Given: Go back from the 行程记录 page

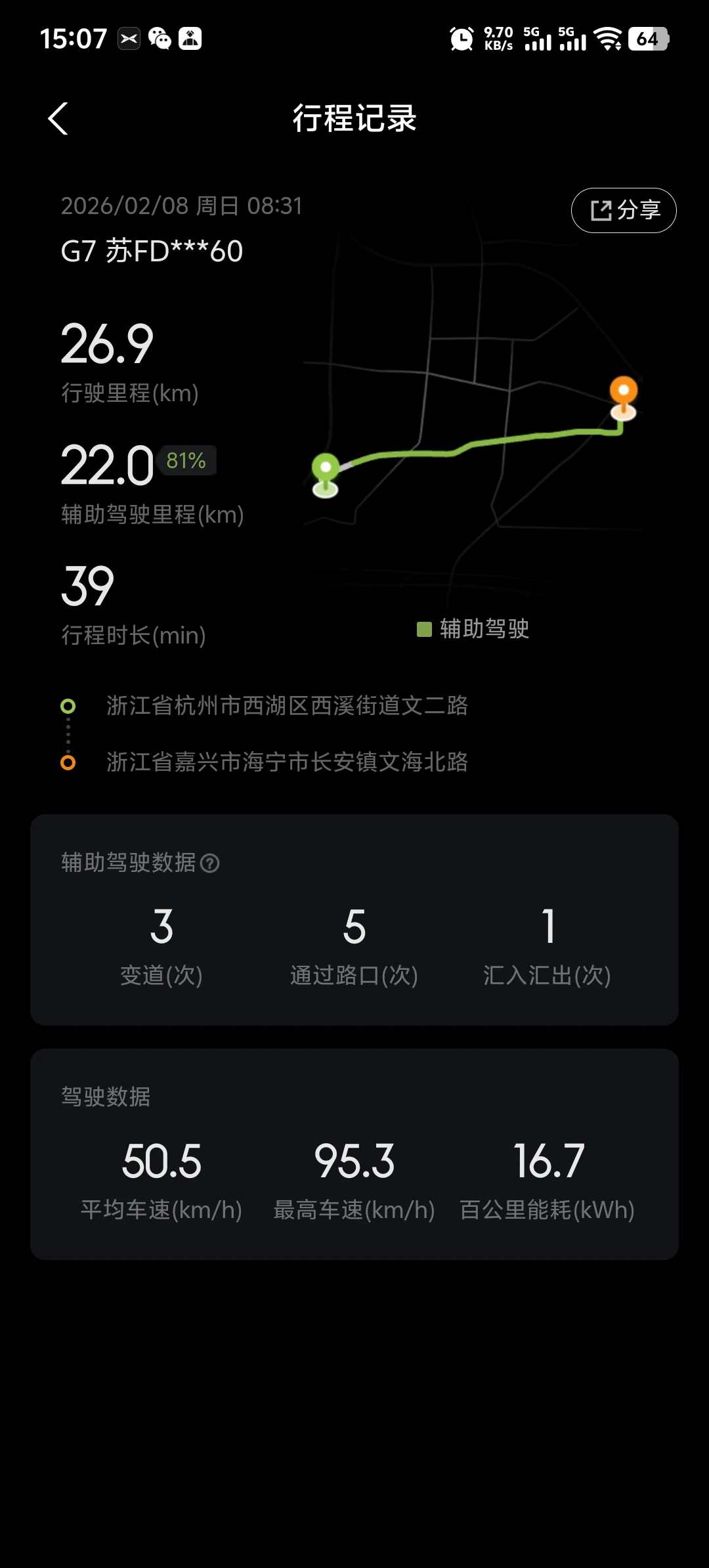Looking at the screenshot, I should click(58, 119).
